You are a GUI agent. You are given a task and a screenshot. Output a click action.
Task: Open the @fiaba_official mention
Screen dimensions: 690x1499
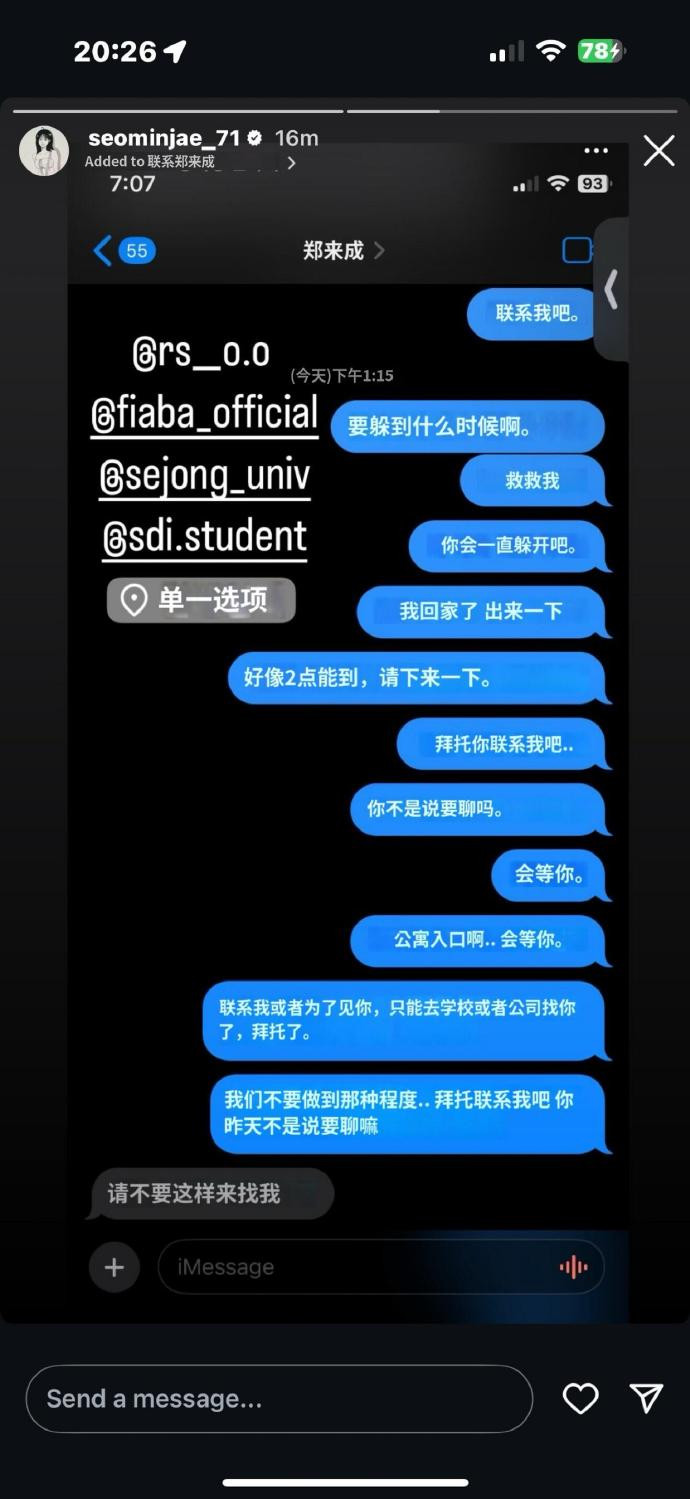coord(205,413)
